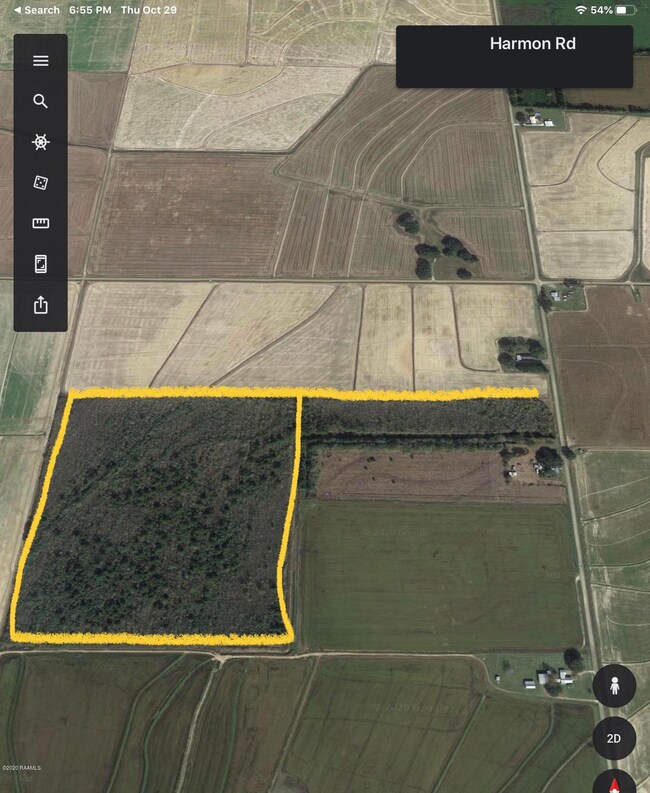This screenshot has height=793, width=650.
Task: Open the hamburger menu
Action: [x=40, y=61]
